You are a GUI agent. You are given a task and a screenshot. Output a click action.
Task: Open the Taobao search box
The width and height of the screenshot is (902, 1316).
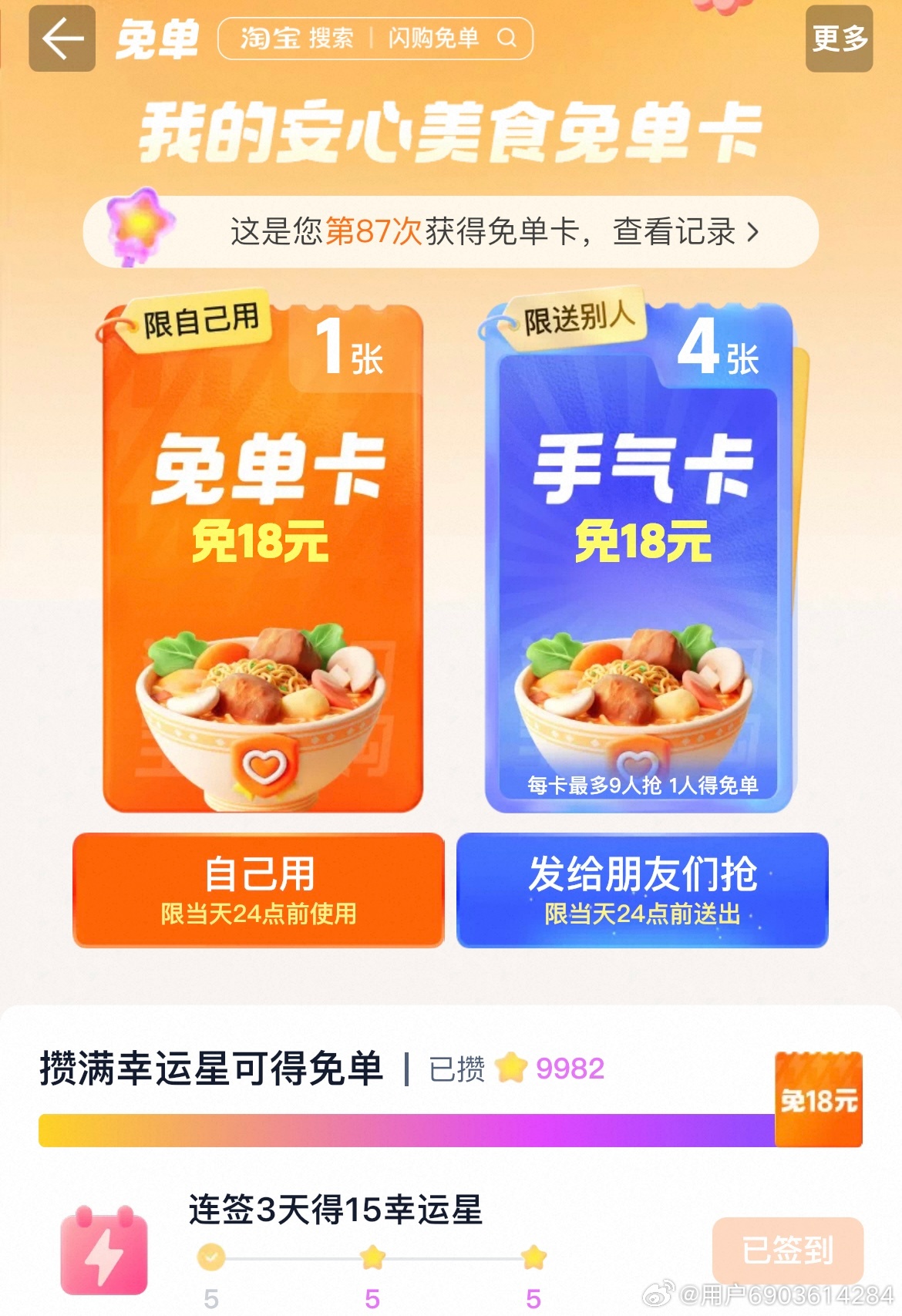pos(375,39)
